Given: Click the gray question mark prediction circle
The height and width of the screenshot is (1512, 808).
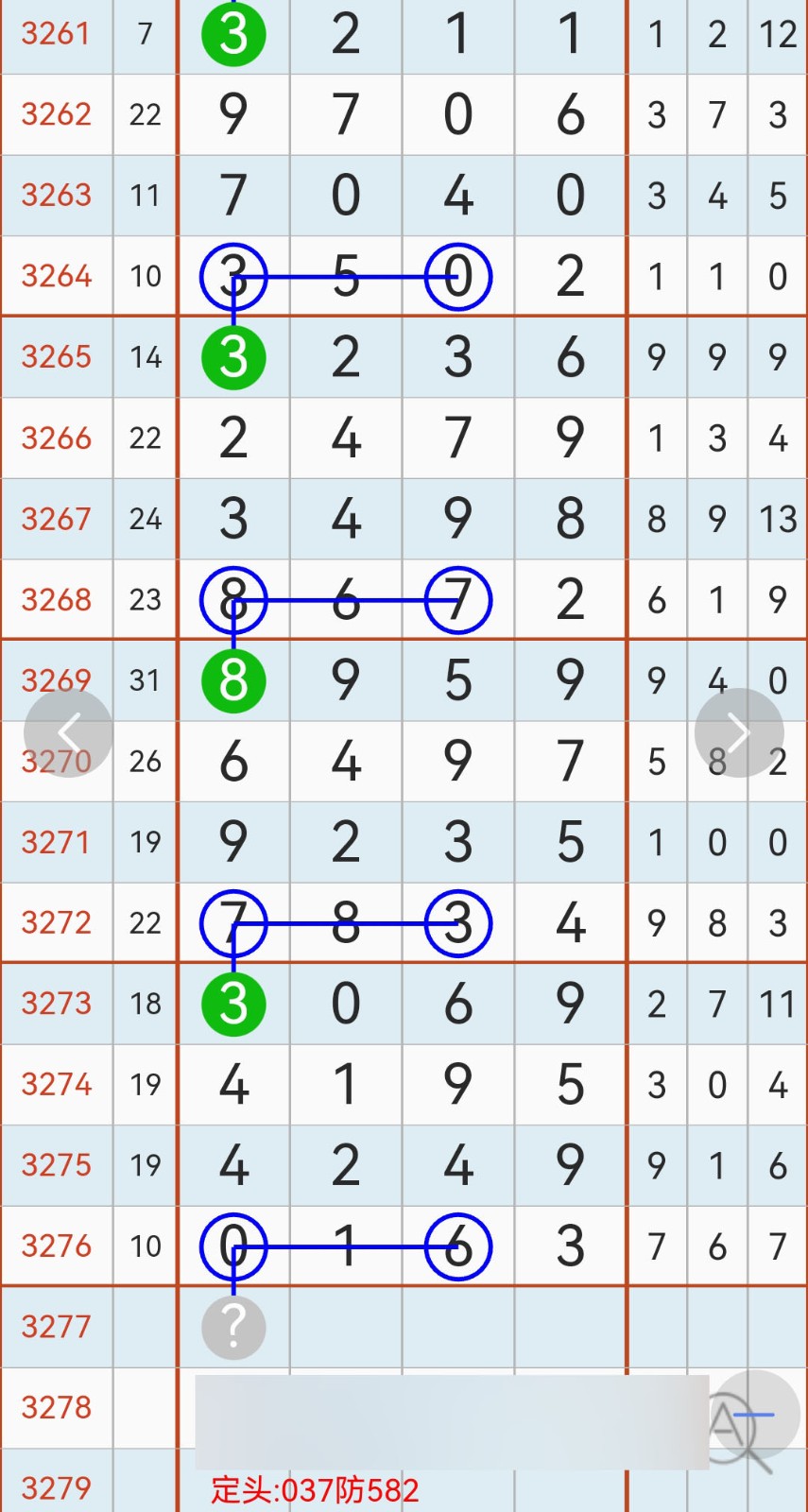Looking at the screenshot, I should pos(233,1327).
